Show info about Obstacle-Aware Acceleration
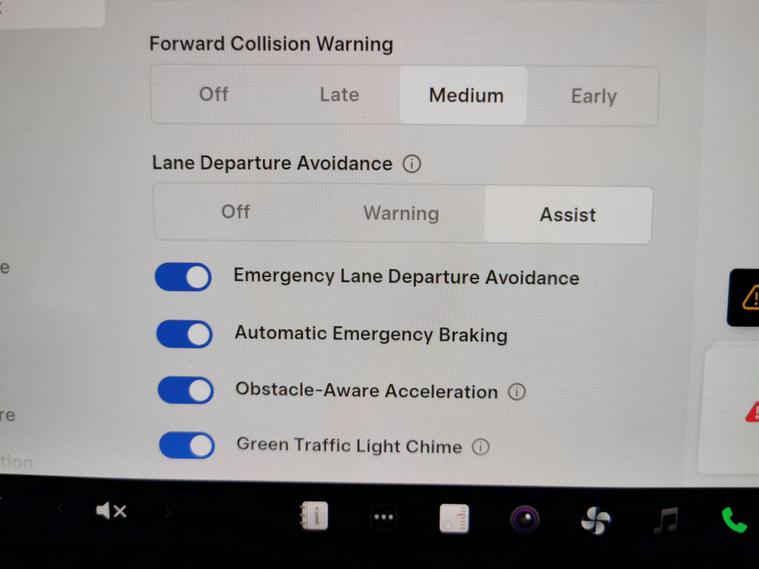 [x=516, y=392]
